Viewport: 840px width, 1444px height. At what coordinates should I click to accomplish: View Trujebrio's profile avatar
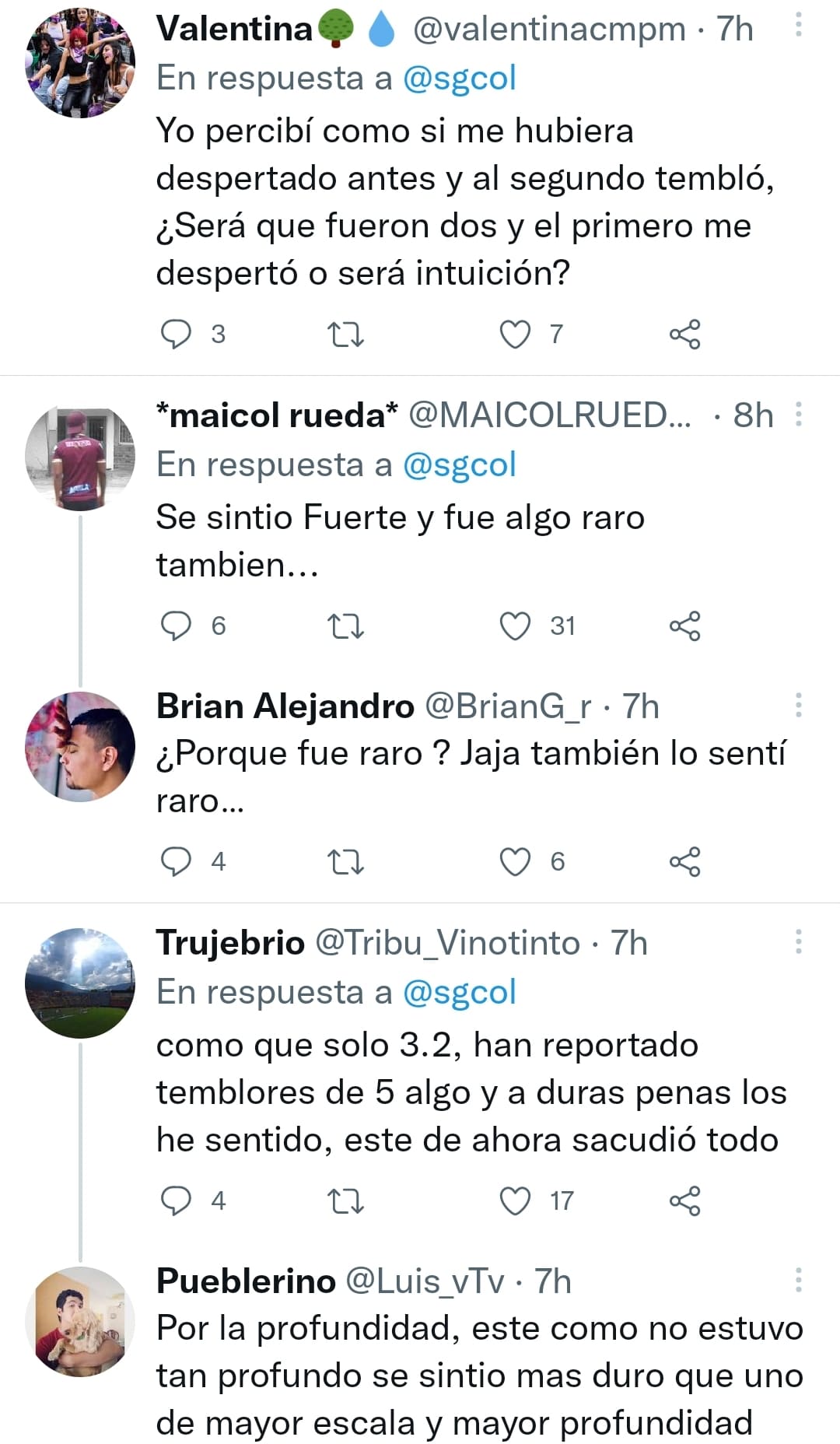80,983
